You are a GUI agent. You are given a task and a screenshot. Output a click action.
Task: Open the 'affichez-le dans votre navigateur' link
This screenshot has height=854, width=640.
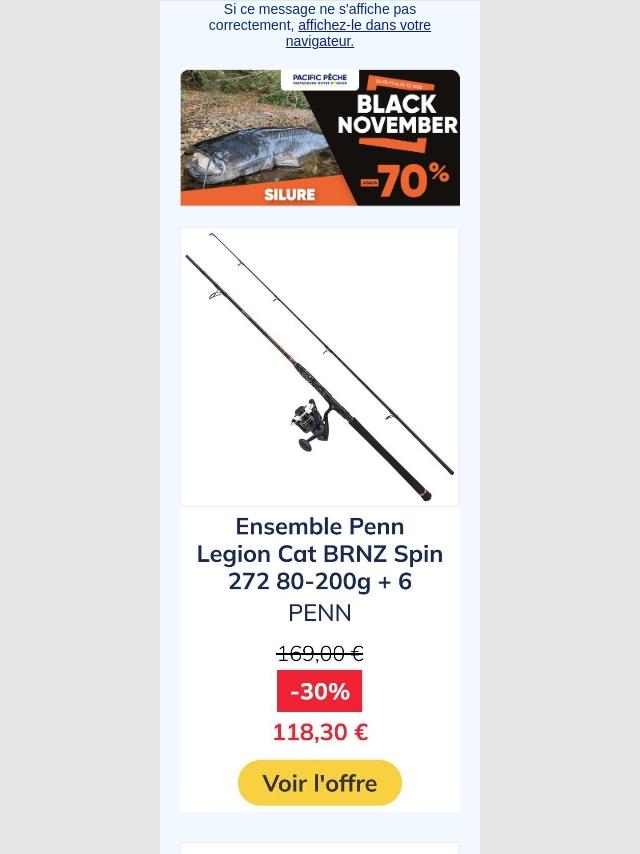coord(364,26)
